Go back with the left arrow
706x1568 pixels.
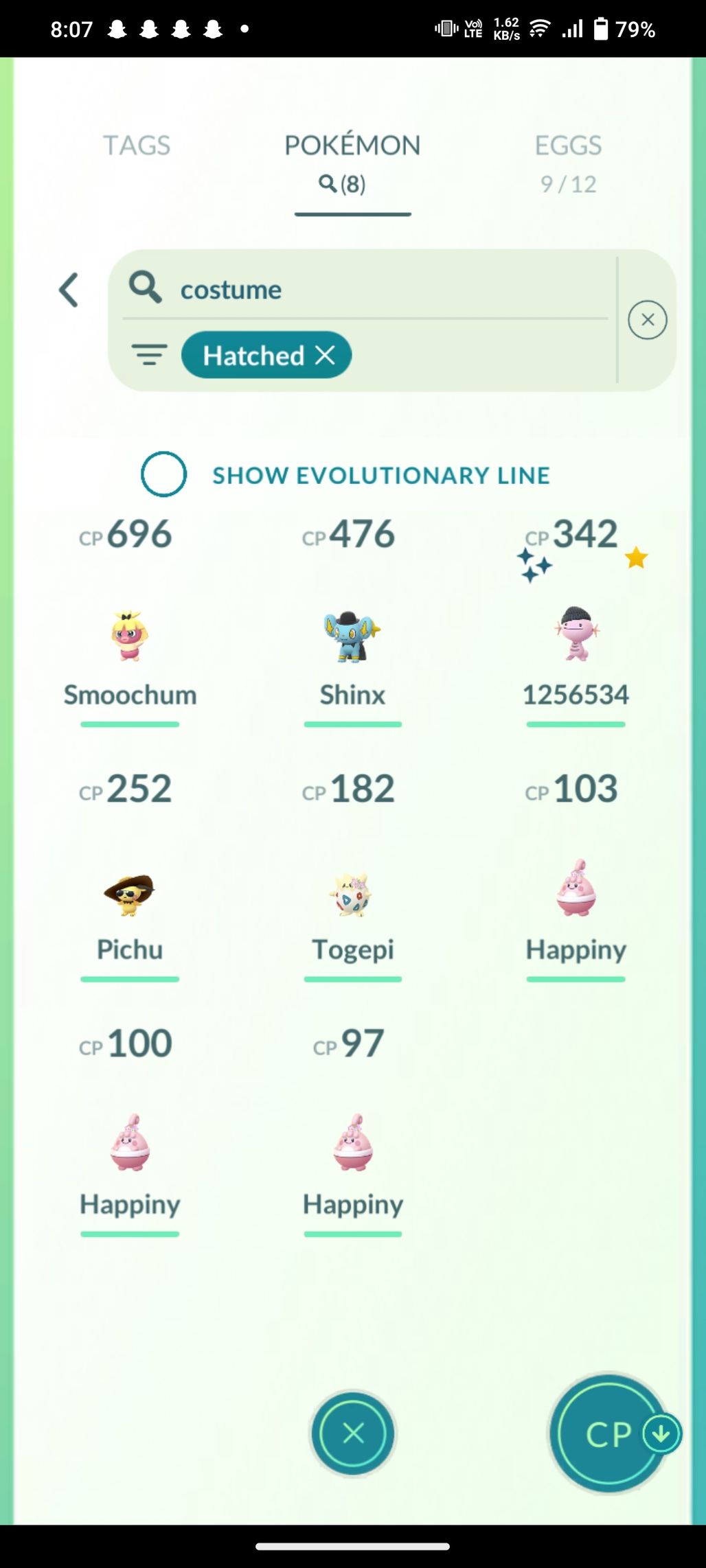tap(69, 290)
